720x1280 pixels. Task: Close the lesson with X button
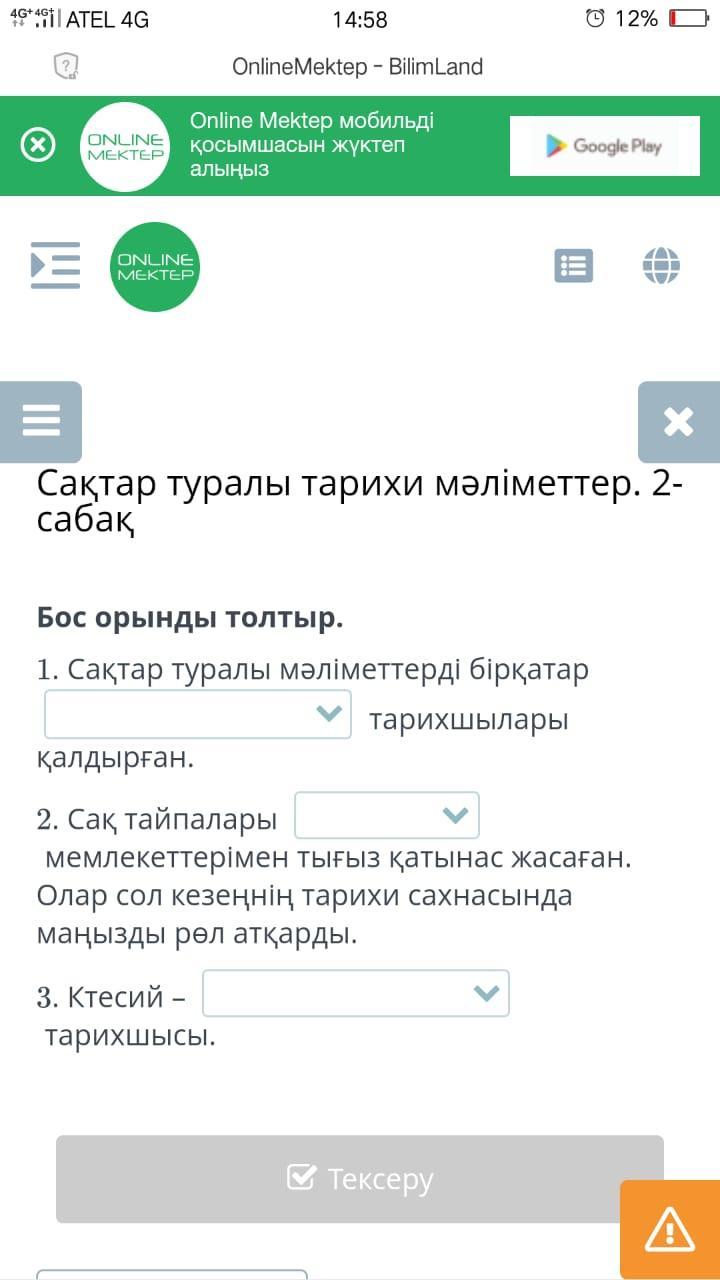pos(678,421)
